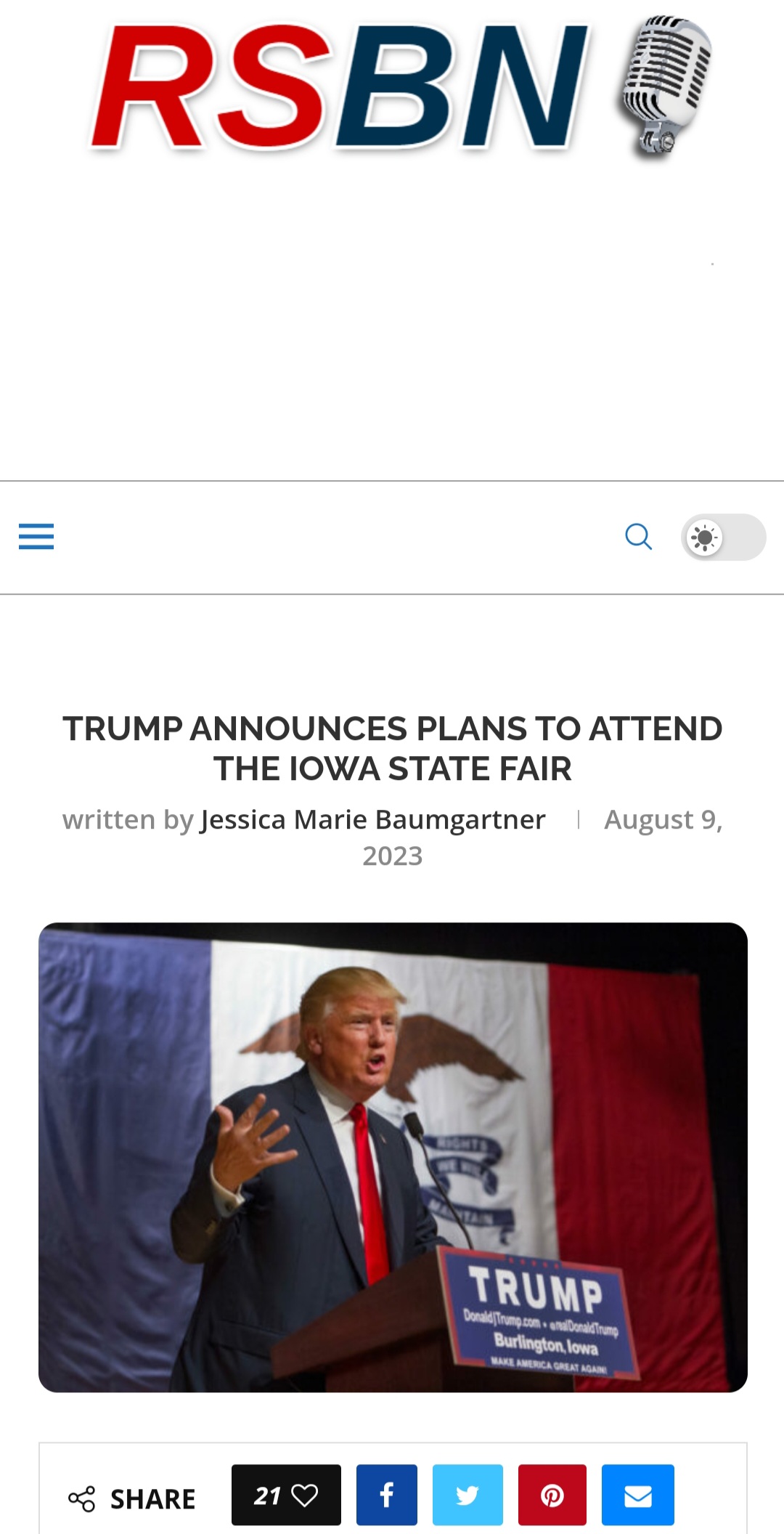Share the article on Twitter
This screenshot has width=784, height=1534.
tap(467, 1495)
